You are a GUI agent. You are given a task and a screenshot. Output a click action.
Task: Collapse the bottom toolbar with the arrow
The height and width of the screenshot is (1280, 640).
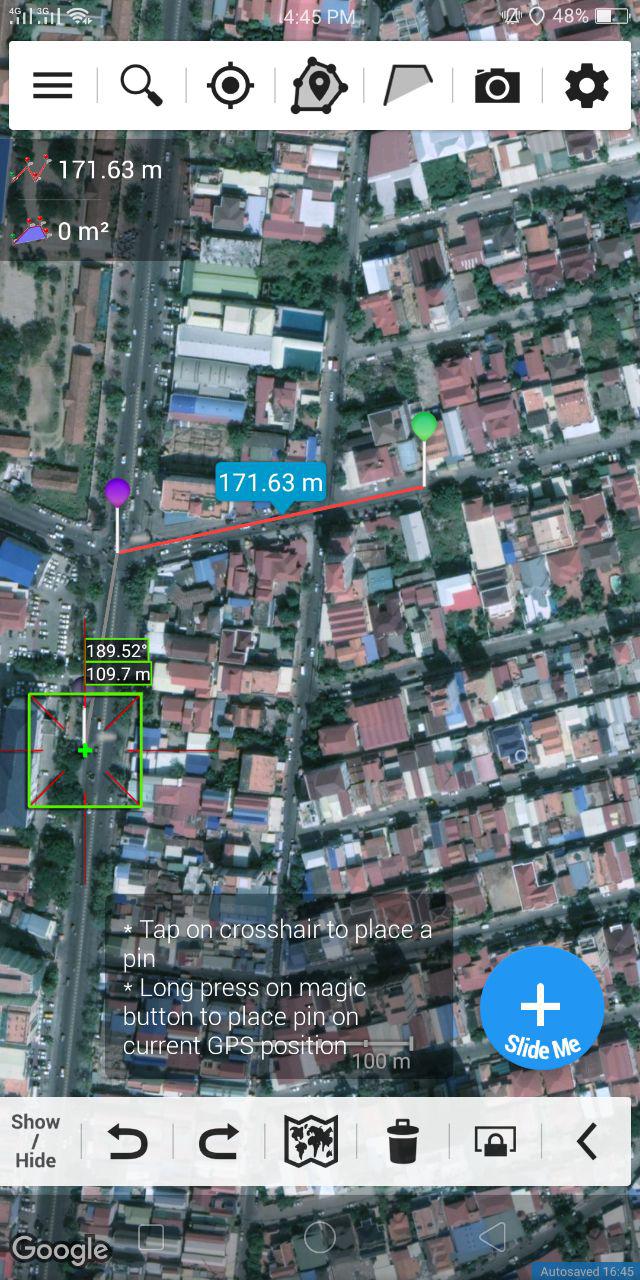coord(587,1141)
